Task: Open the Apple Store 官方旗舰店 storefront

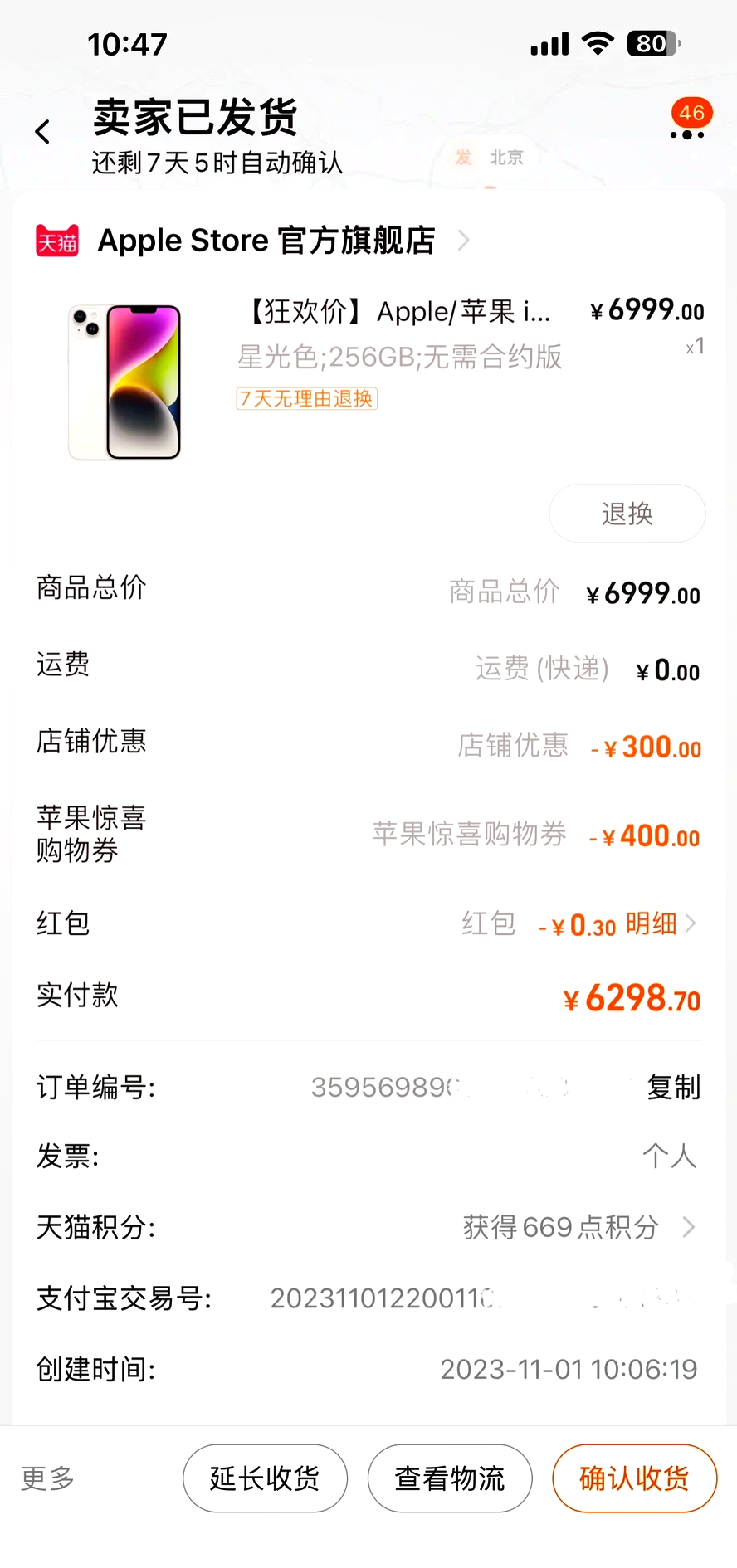Action: click(x=266, y=241)
